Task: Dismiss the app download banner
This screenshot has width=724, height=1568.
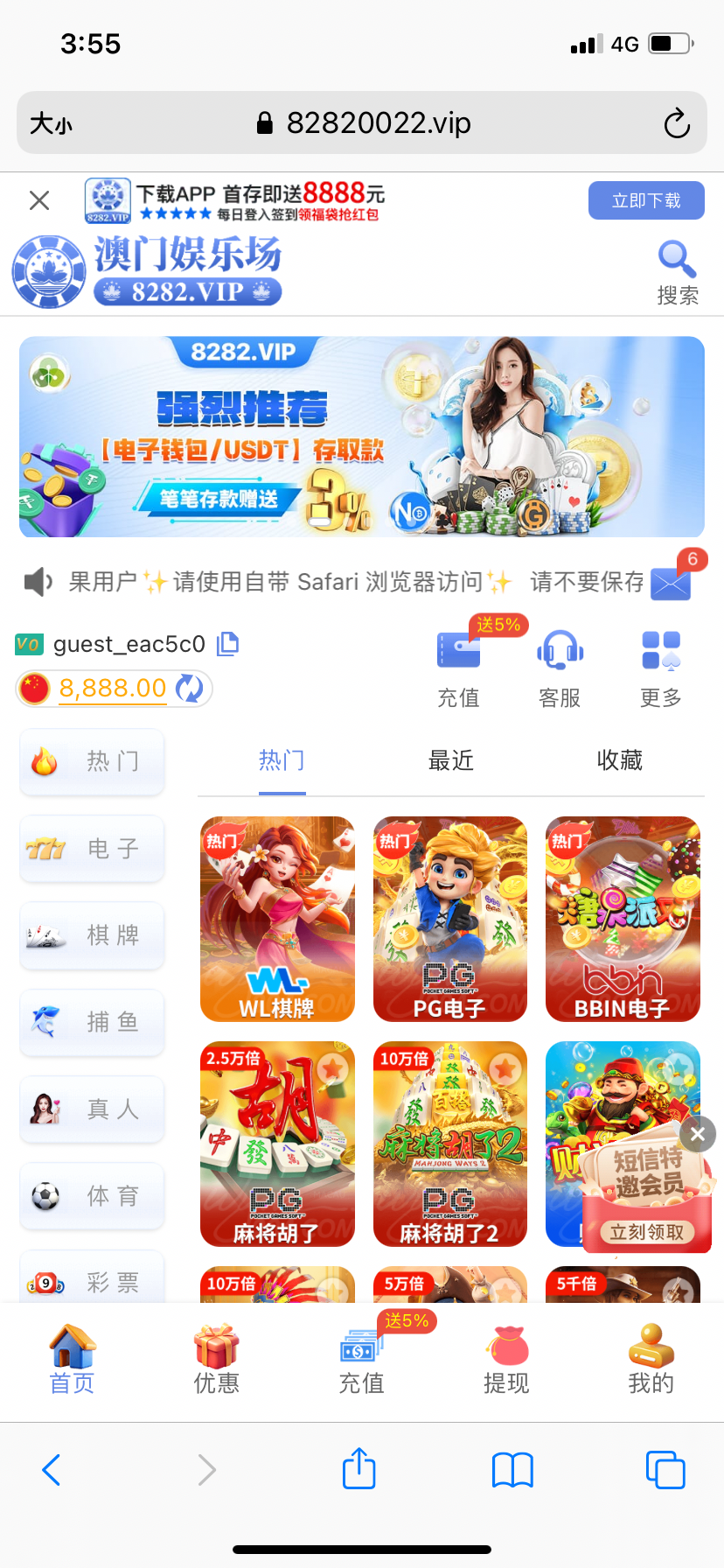Action: click(39, 200)
